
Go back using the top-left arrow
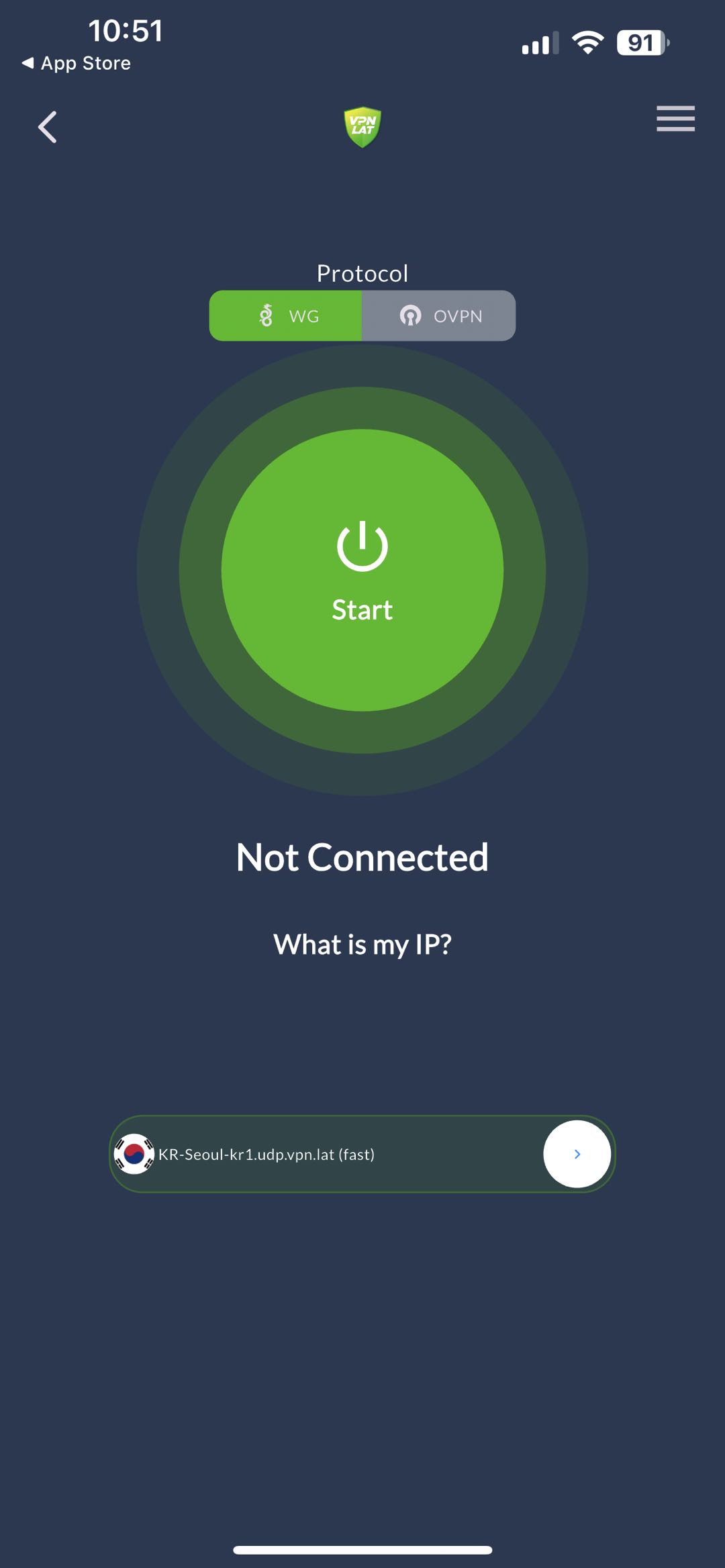[47, 127]
